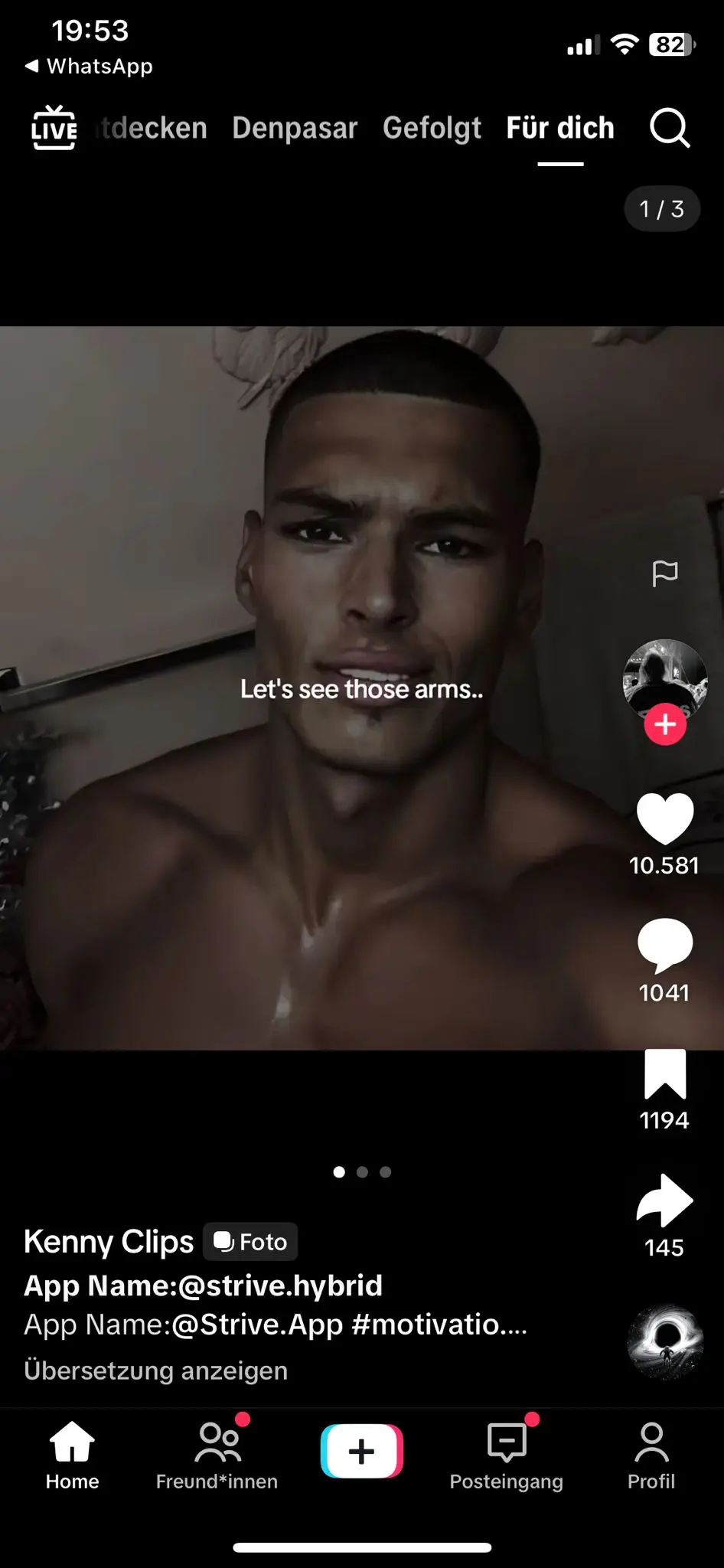Open Kenny Clips username
The height and width of the screenshot is (1568, 724).
pos(109,1241)
